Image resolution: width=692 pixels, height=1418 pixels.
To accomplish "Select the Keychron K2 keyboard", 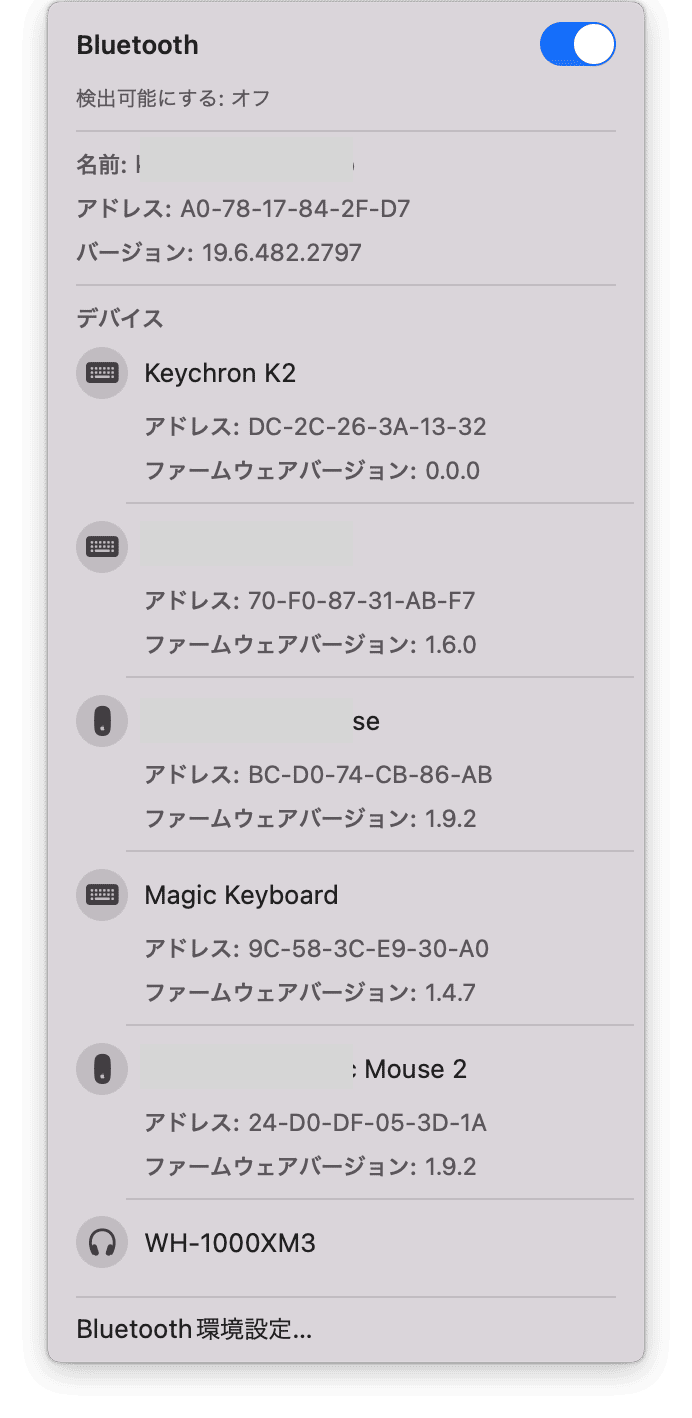I will coord(220,373).
